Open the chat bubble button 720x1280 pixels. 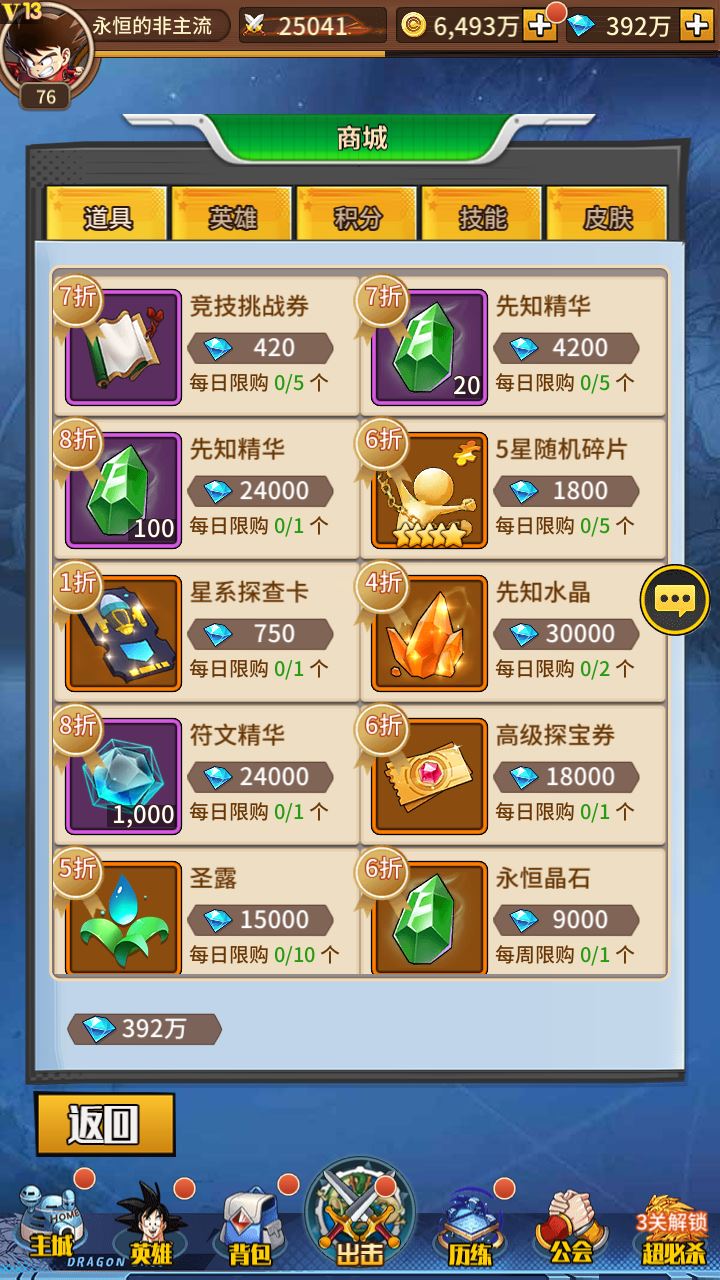(675, 600)
